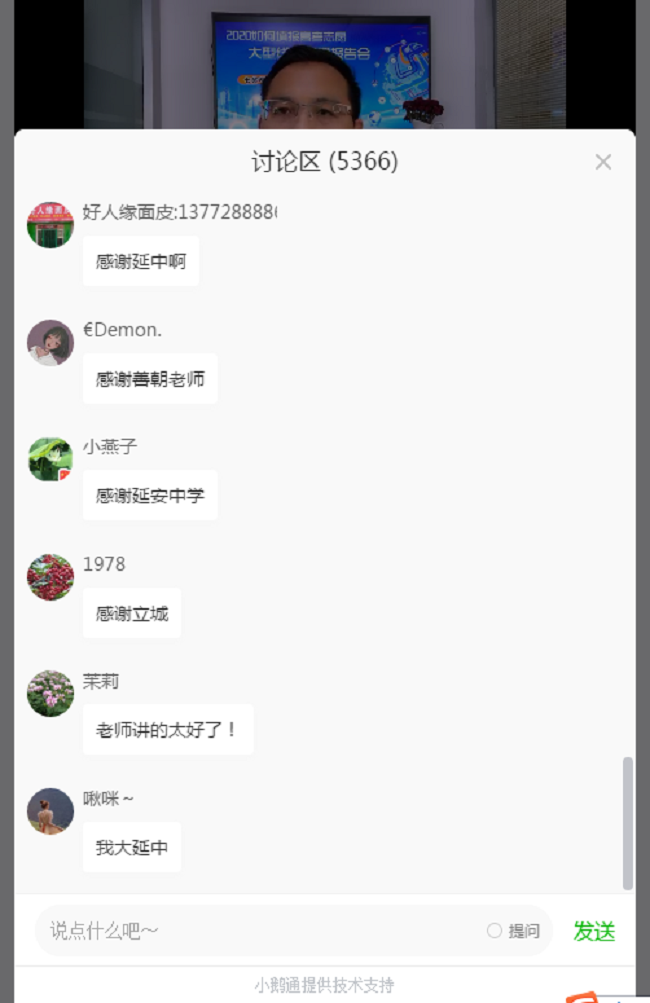Image resolution: width=650 pixels, height=1003 pixels.
Task: Open 啾咪~ user's avatar
Action: pyautogui.click(x=50, y=811)
